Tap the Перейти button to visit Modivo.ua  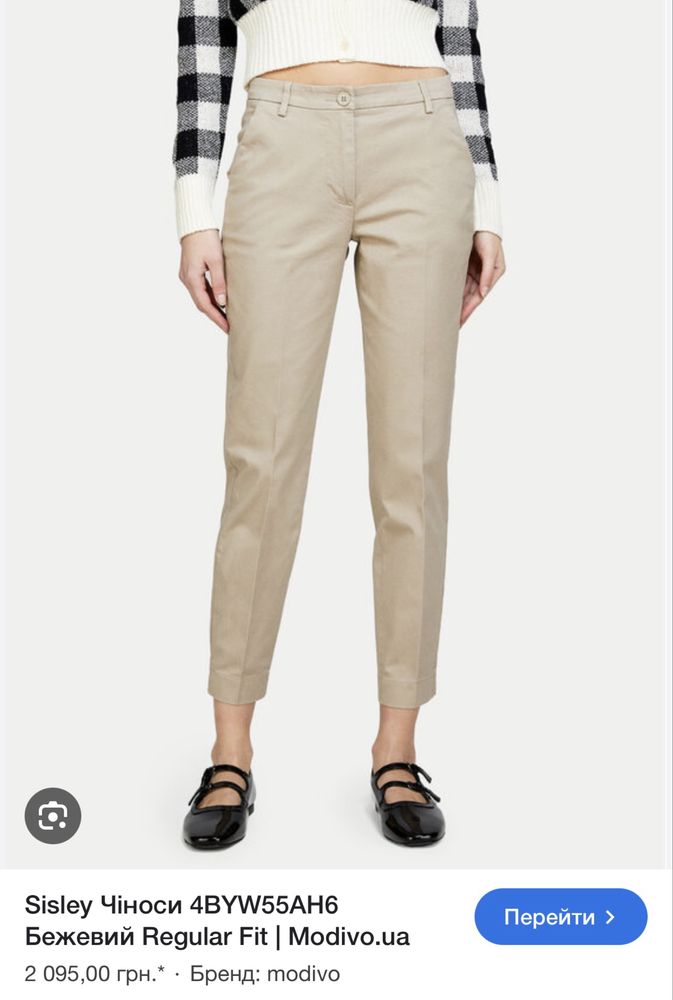click(x=560, y=917)
